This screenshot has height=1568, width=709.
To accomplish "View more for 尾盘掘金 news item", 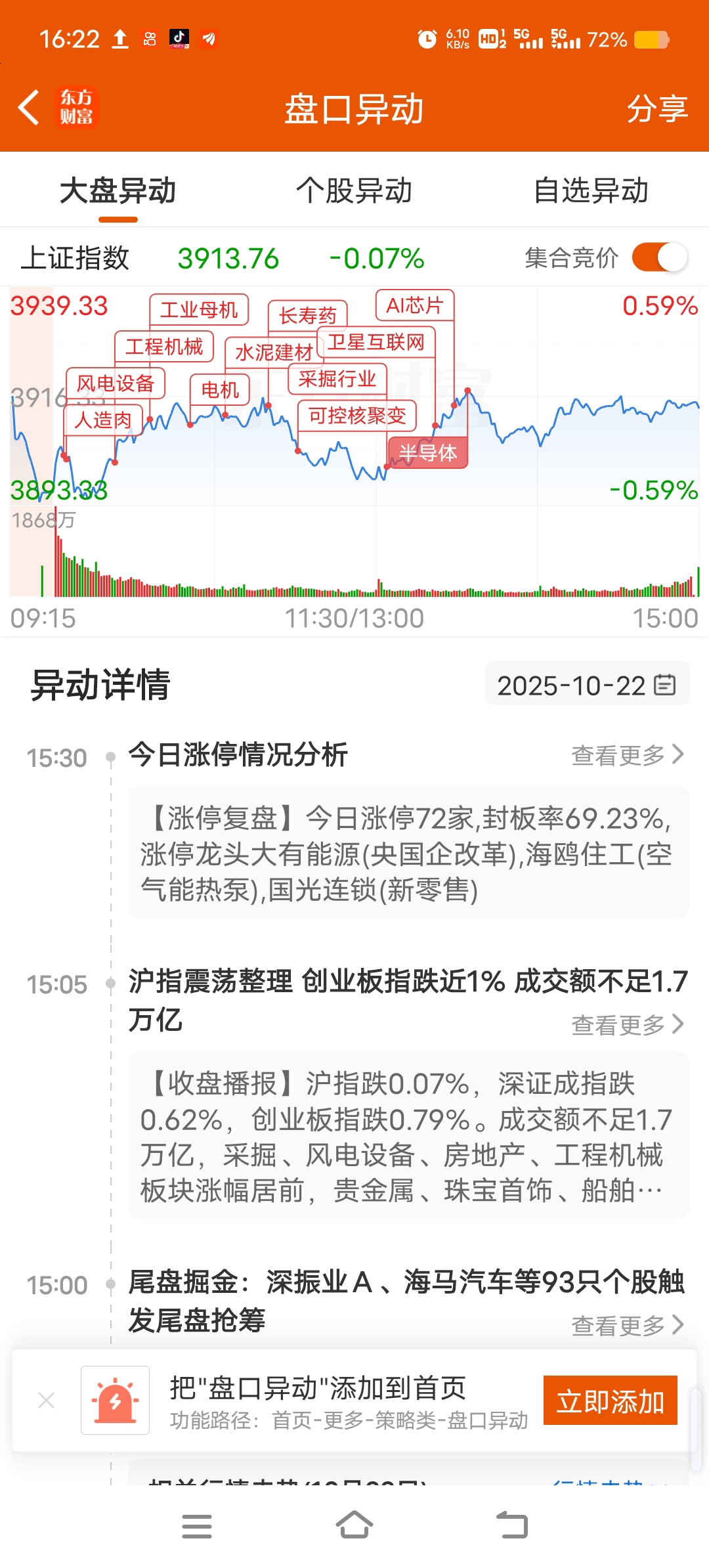I will tap(627, 1326).
